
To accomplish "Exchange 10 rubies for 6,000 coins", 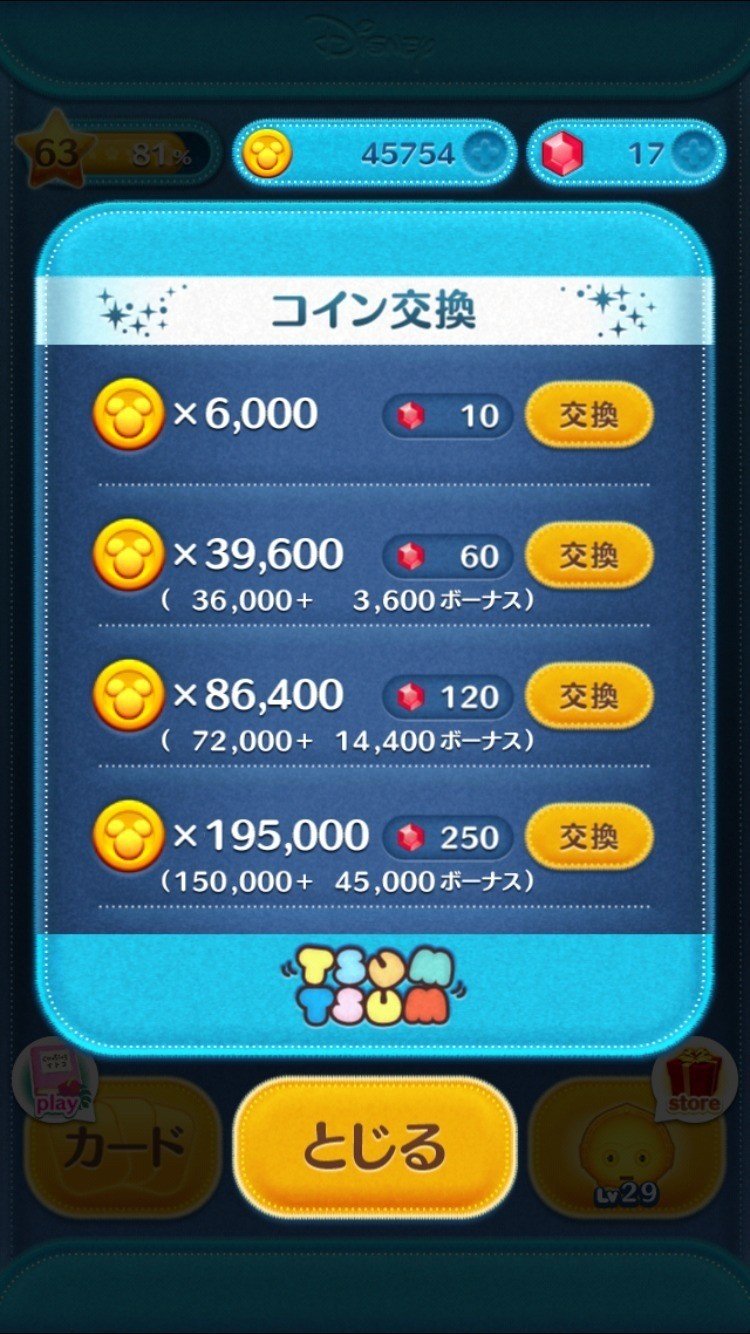I will click(x=588, y=413).
